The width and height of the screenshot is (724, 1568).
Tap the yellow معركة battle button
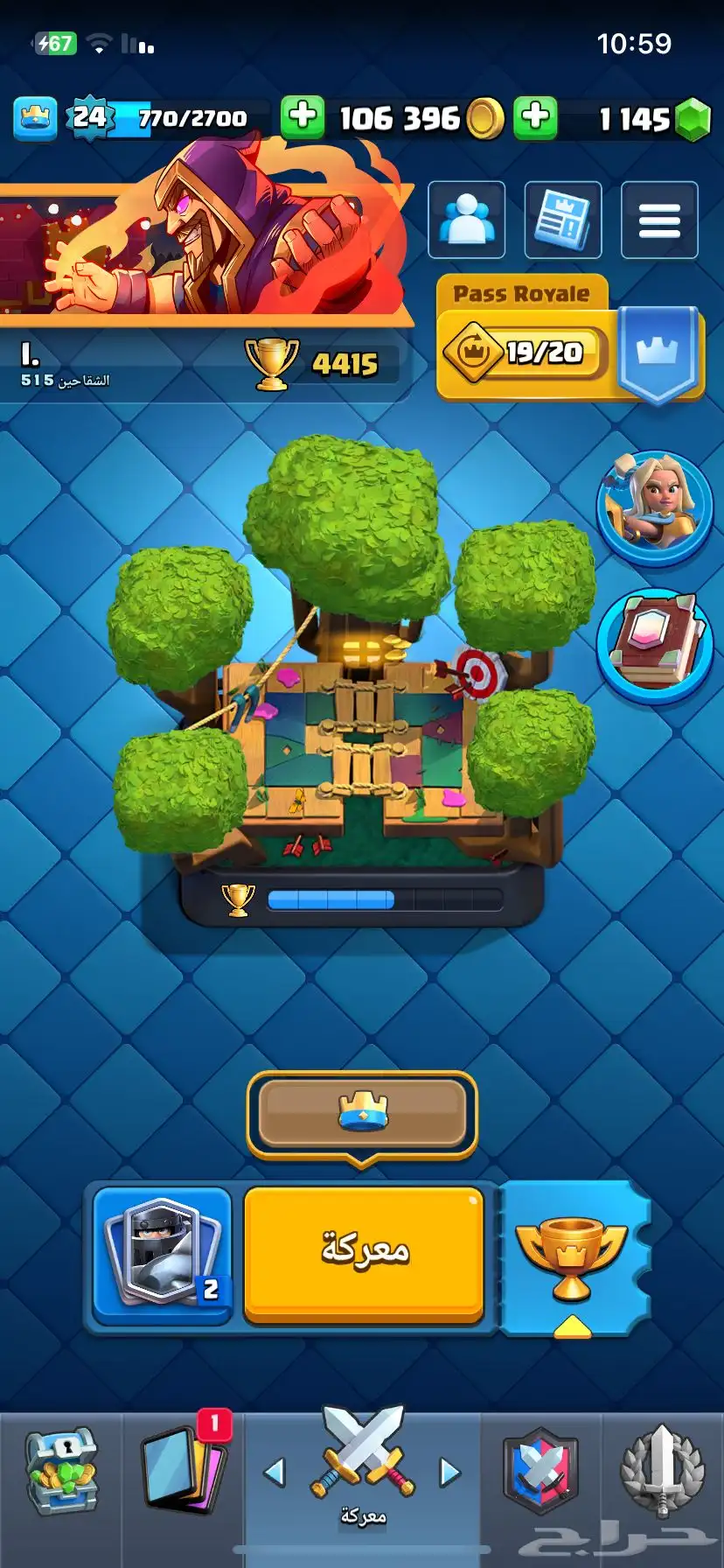coord(363,1253)
